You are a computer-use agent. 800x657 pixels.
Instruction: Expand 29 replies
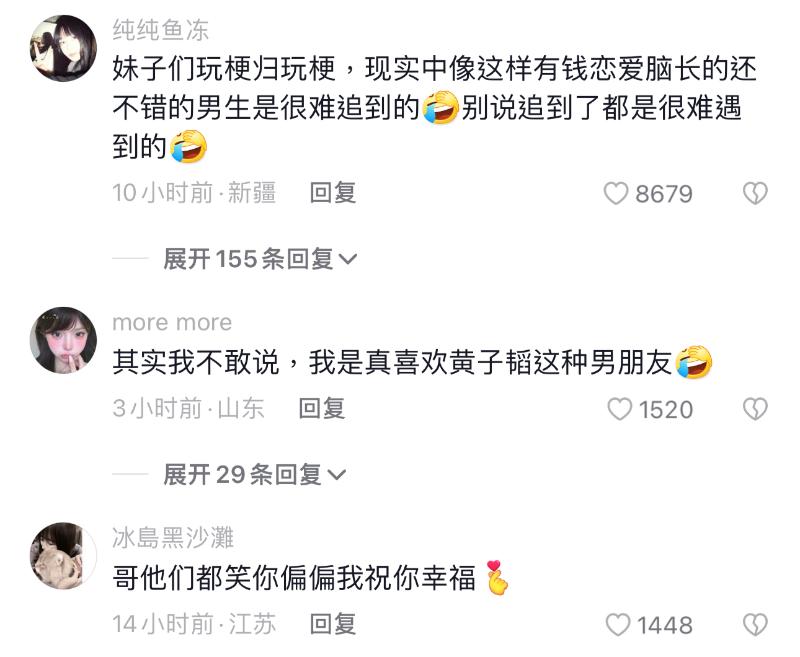pyautogui.click(x=254, y=474)
